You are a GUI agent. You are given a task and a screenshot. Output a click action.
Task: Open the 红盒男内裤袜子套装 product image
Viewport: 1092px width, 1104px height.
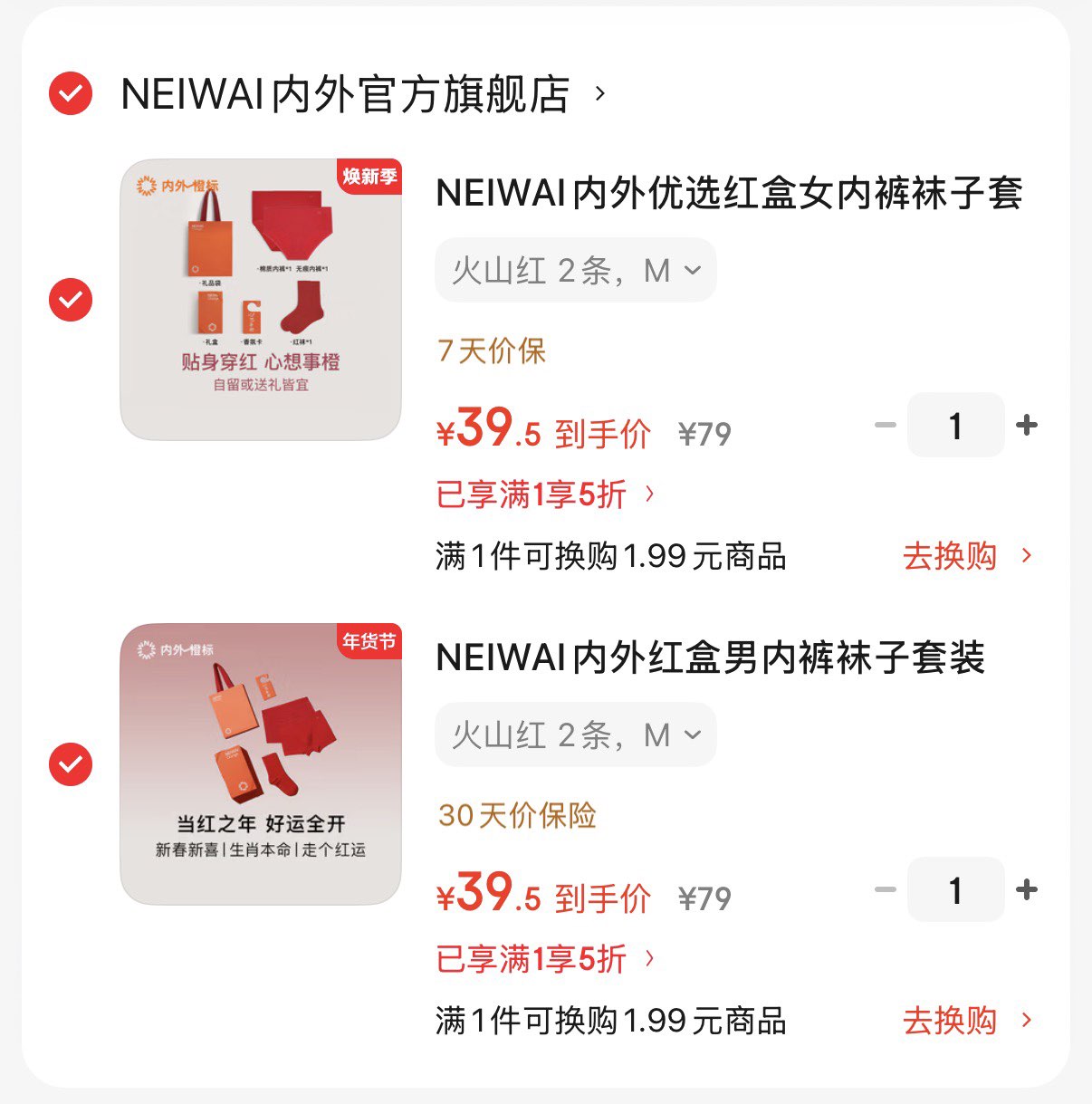[x=261, y=763]
